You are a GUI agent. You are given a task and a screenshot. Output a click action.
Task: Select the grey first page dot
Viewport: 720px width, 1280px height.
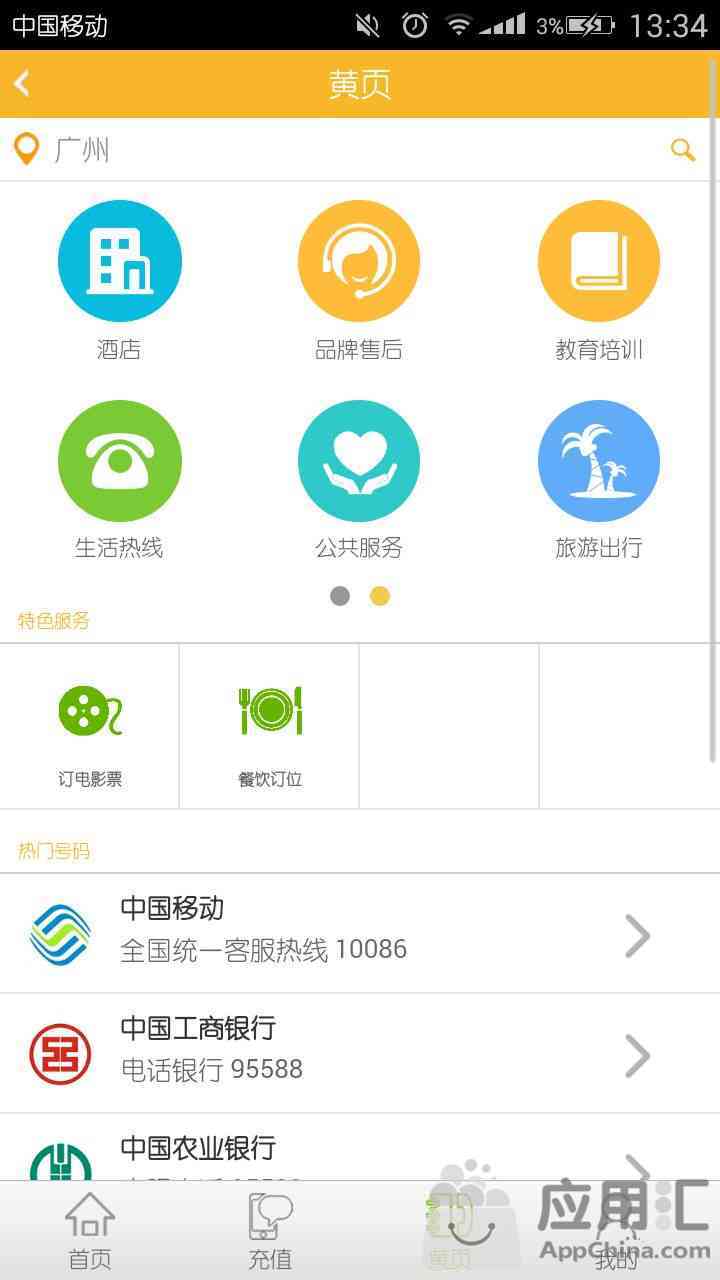(x=340, y=596)
